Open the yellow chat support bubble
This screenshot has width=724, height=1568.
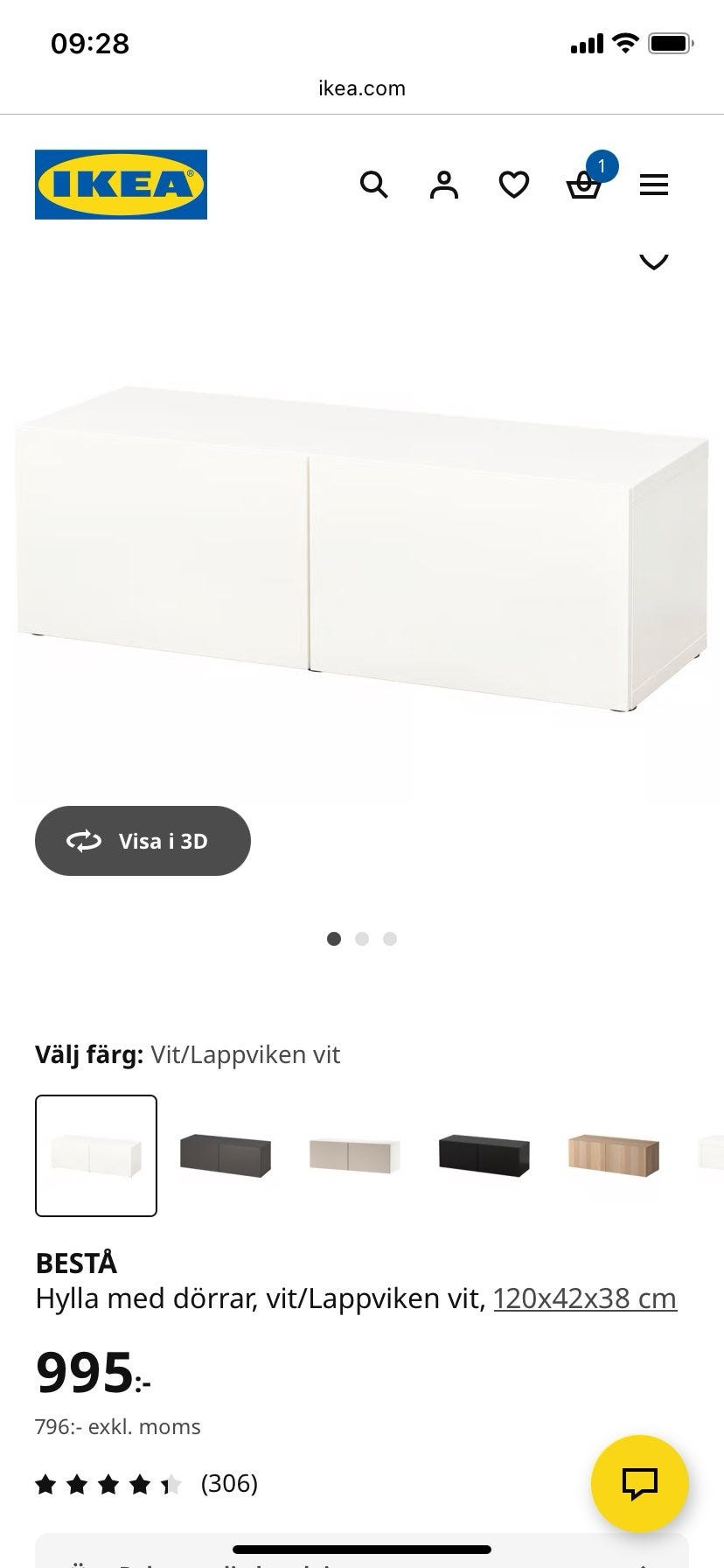pyautogui.click(x=639, y=1483)
